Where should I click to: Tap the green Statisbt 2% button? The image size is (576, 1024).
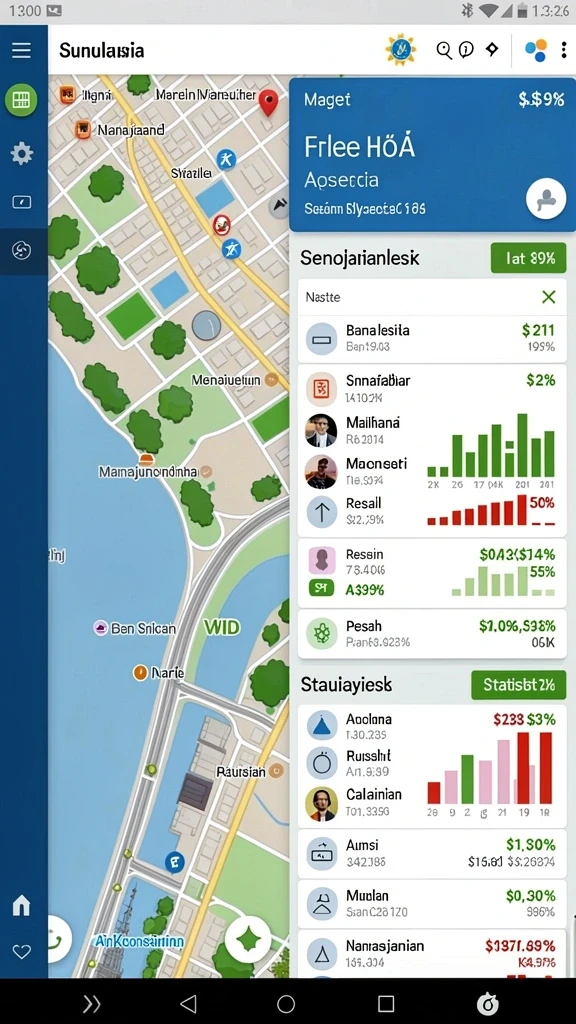click(x=519, y=684)
